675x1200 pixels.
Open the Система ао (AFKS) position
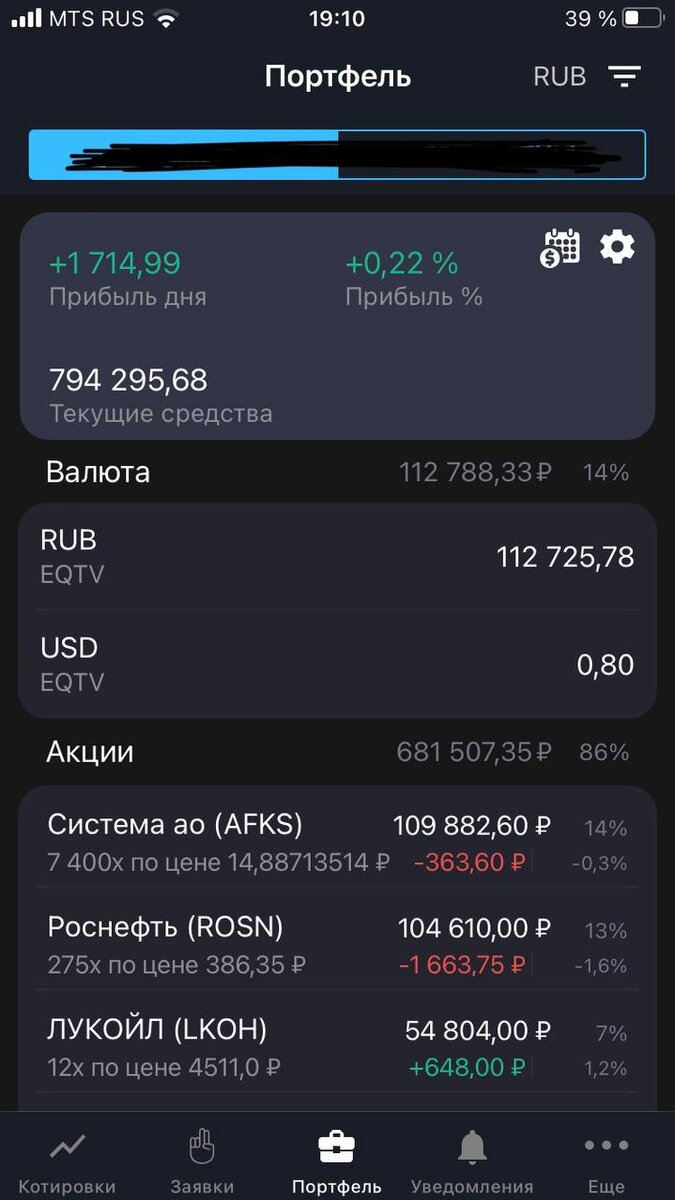[337, 843]
